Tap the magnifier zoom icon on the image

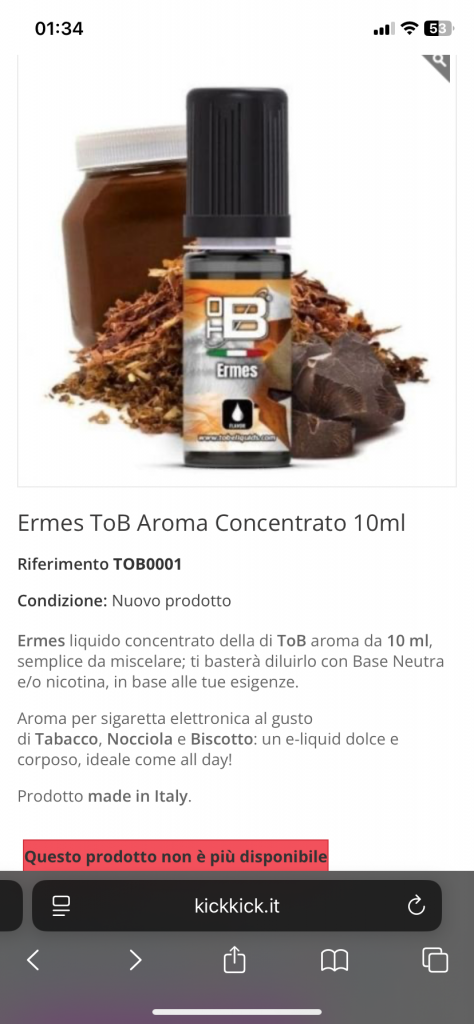point(438,65)
